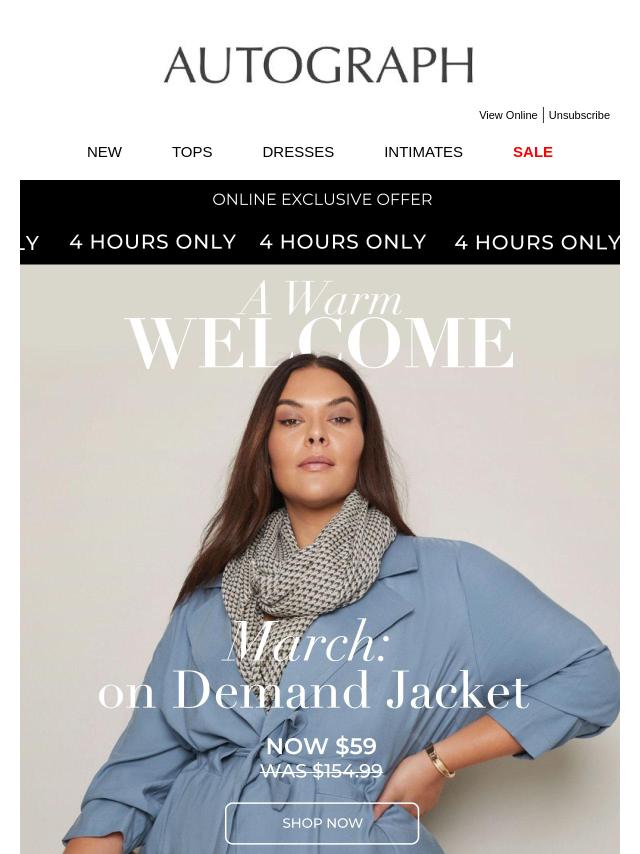Open the NEW category

tap(104, 152)
